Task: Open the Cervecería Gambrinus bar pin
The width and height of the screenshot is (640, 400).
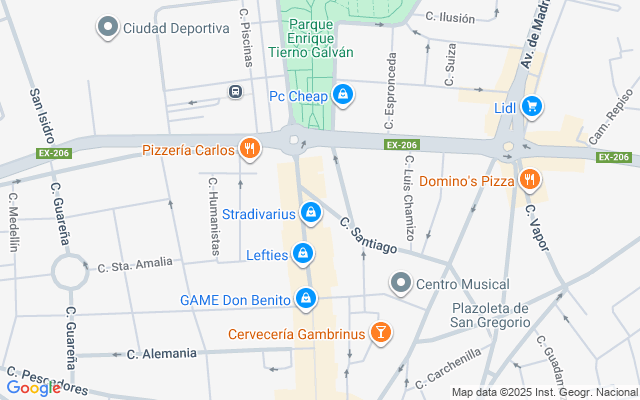Action: click(x=380, y=333)
